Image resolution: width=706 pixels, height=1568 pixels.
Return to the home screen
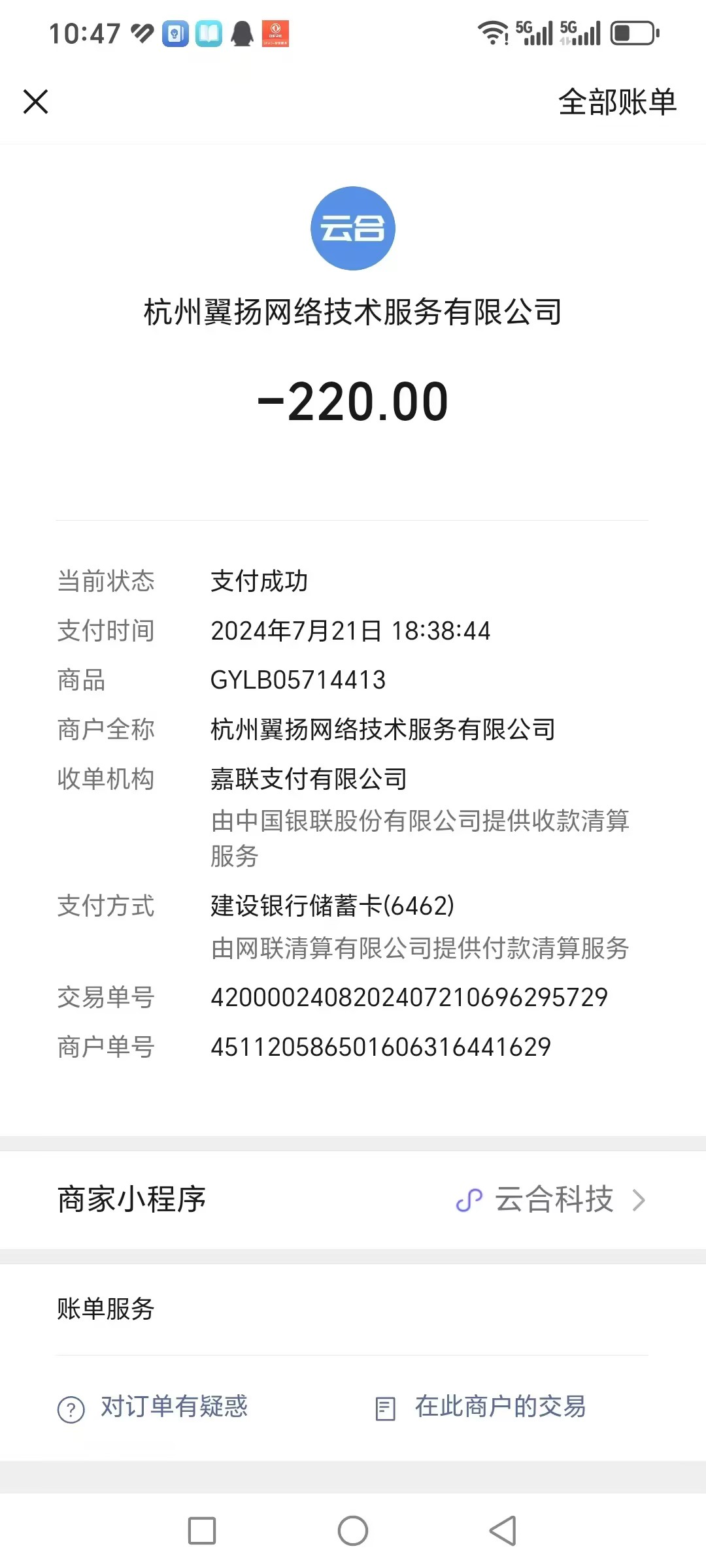point(353,1531)
